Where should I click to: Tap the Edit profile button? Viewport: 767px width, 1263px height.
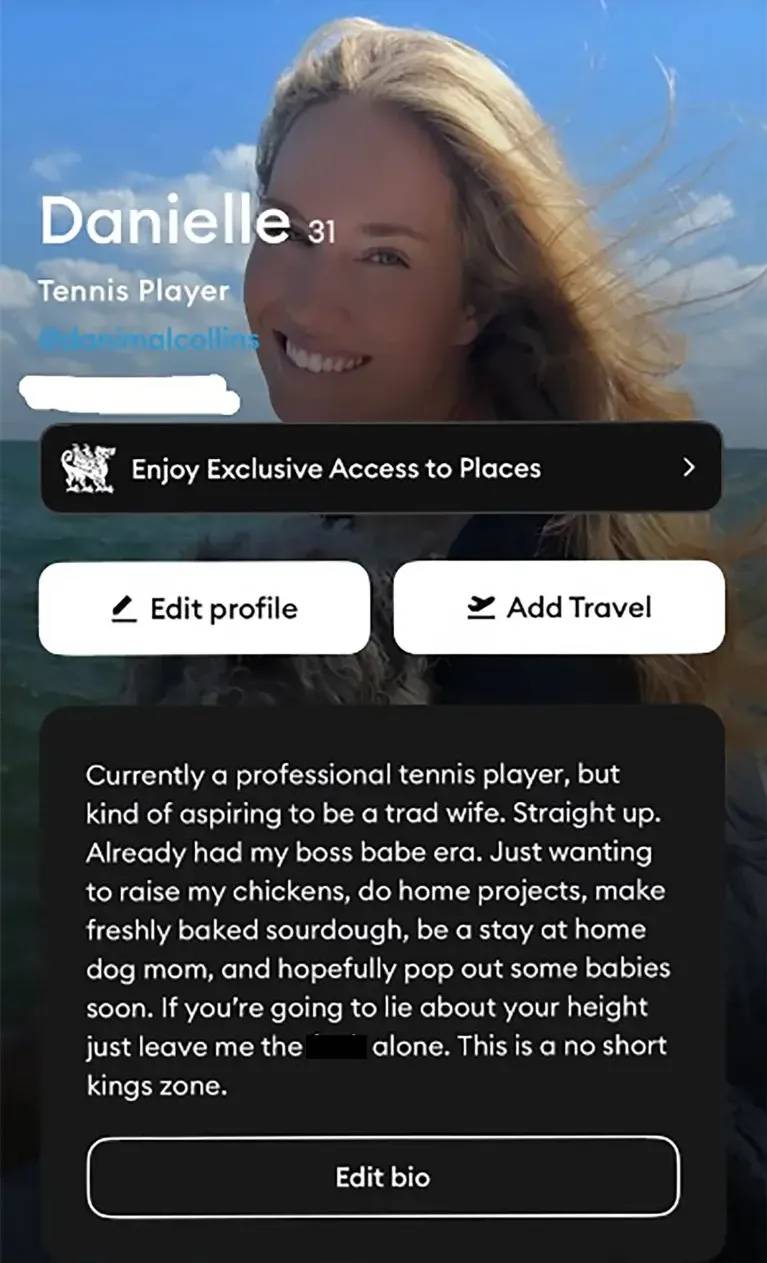pos(204,608)
